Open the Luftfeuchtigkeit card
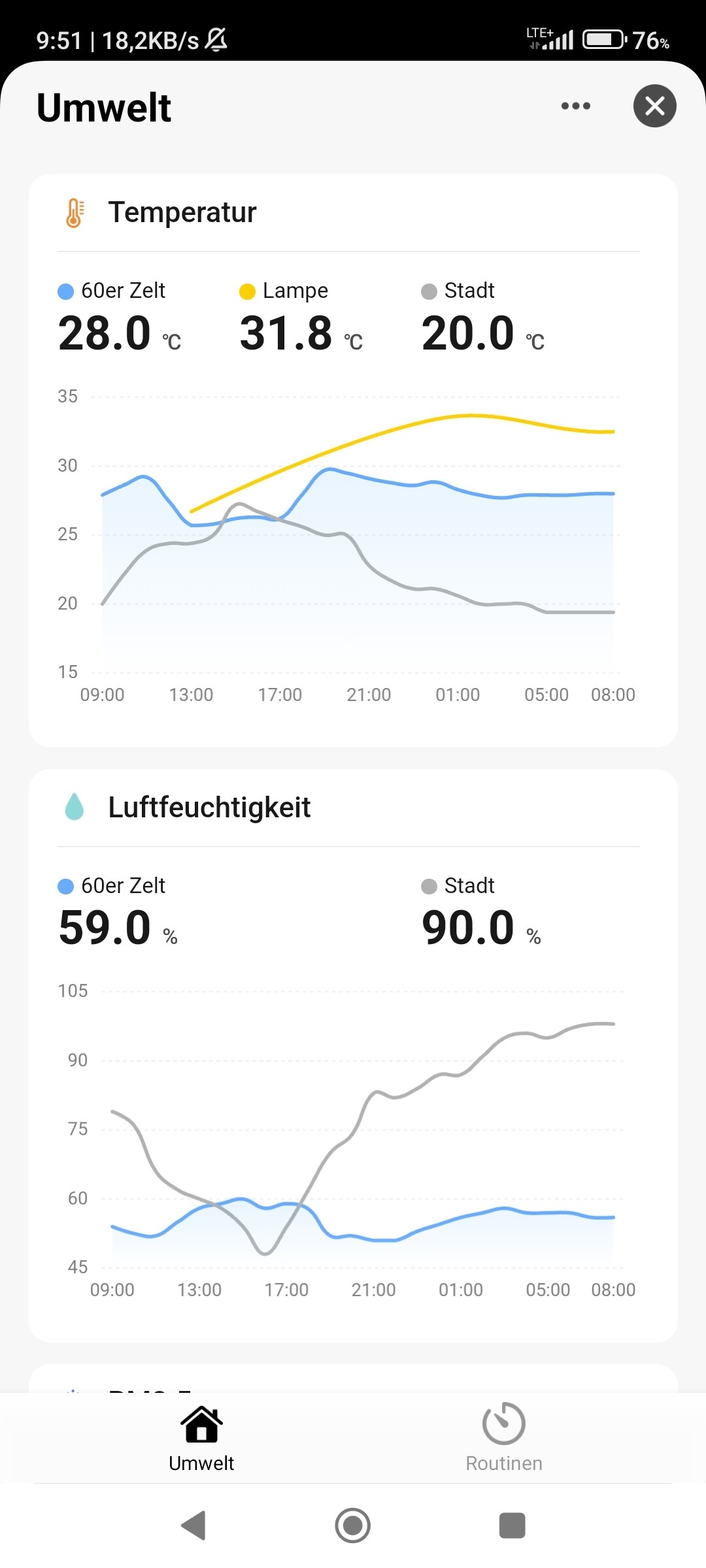The width and height of the screenshot is (706, 1568). [x=353, y=1055]
